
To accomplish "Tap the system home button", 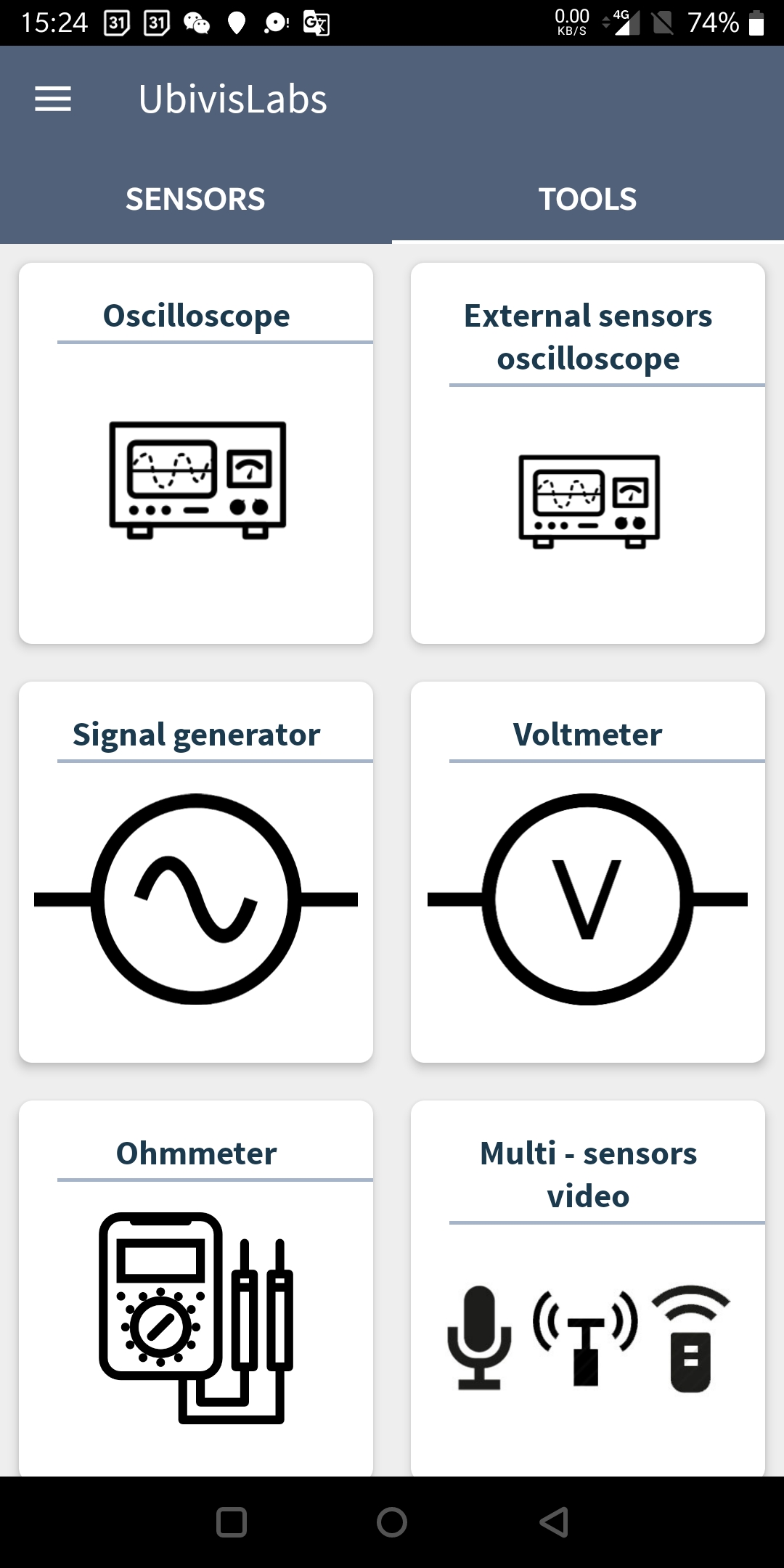I will [x=392, y=1522].
